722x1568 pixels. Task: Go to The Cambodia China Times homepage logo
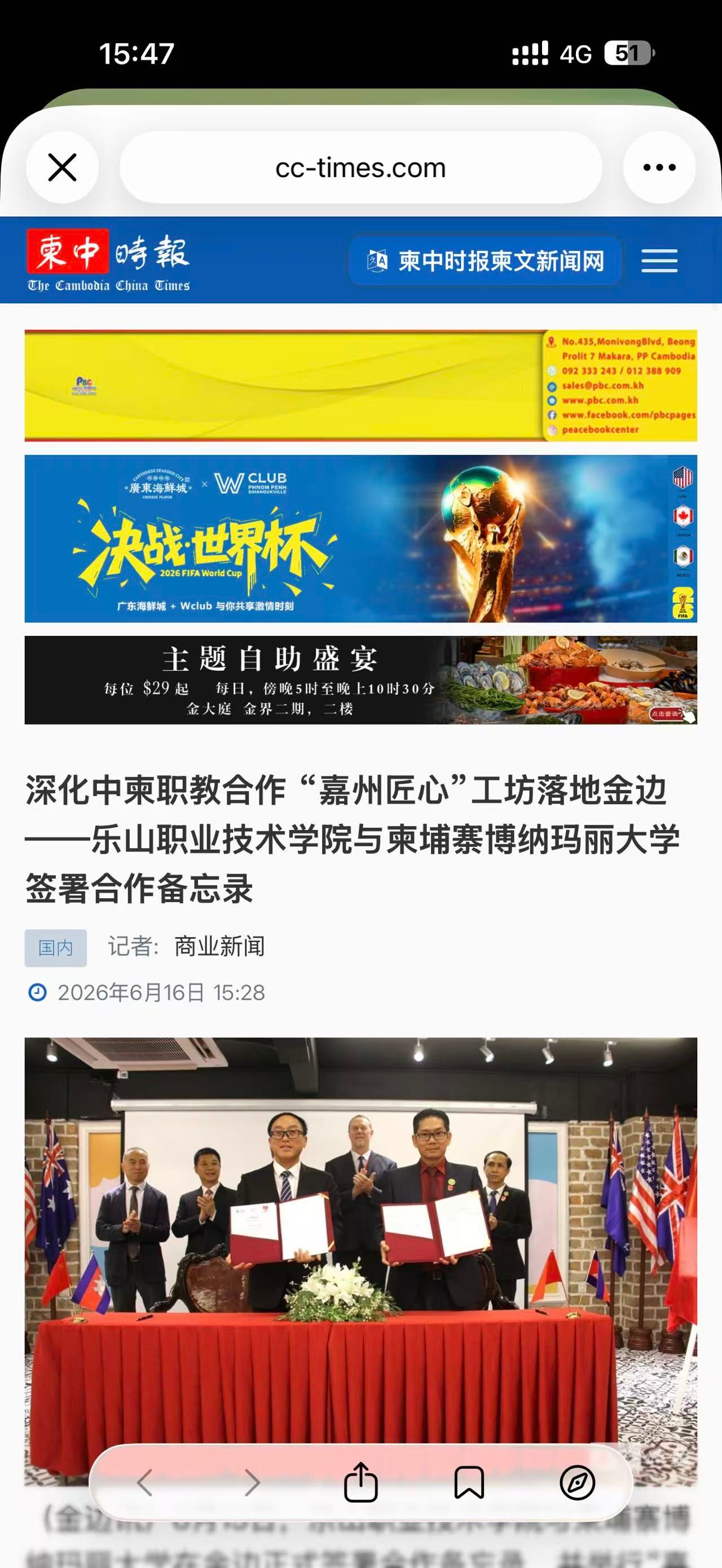click(x=108, y=260)
